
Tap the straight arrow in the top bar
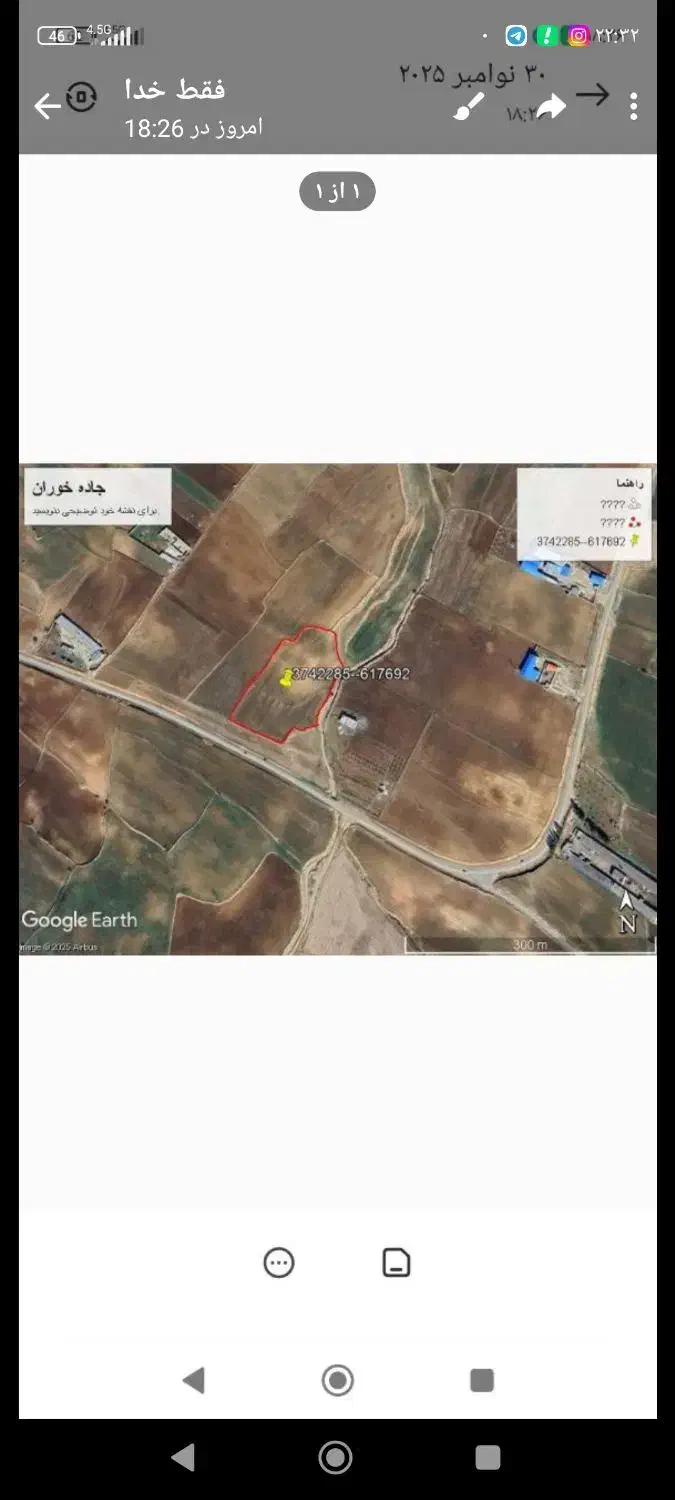click(593, 95)
